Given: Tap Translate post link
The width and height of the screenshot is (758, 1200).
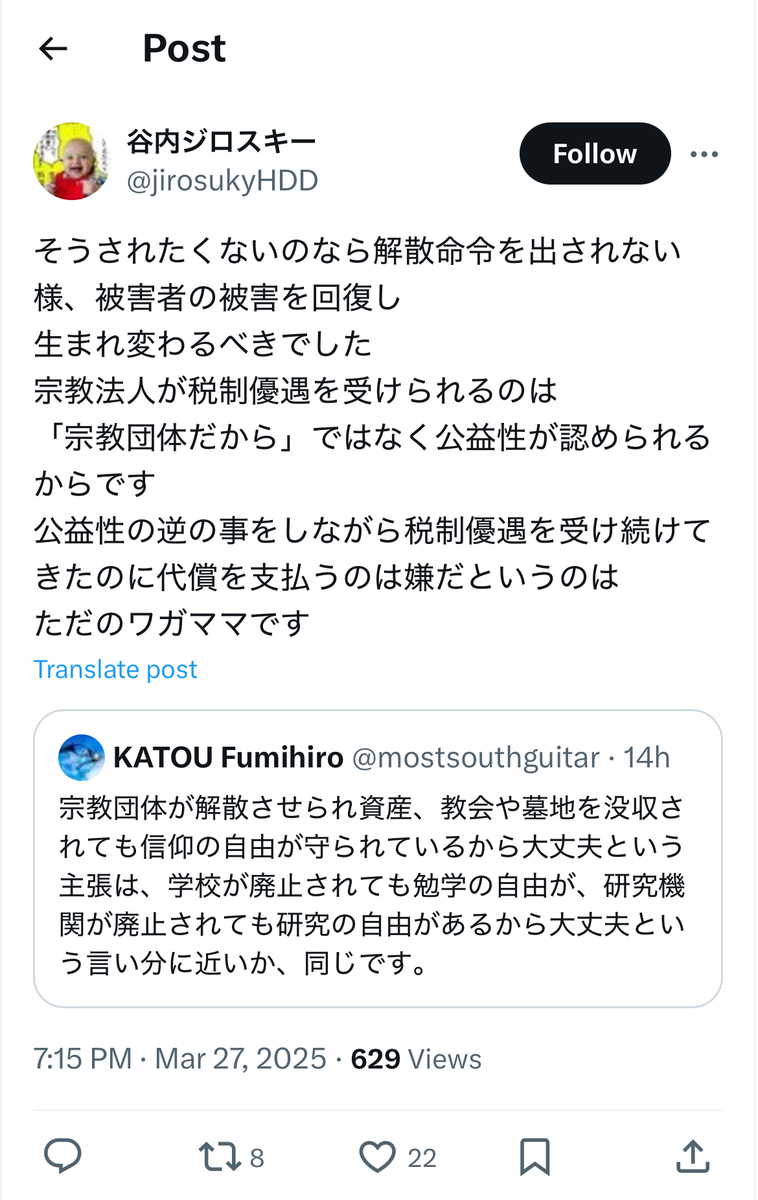Looking at the screenshot, I should pyautogui.click(x=116, y=669).
